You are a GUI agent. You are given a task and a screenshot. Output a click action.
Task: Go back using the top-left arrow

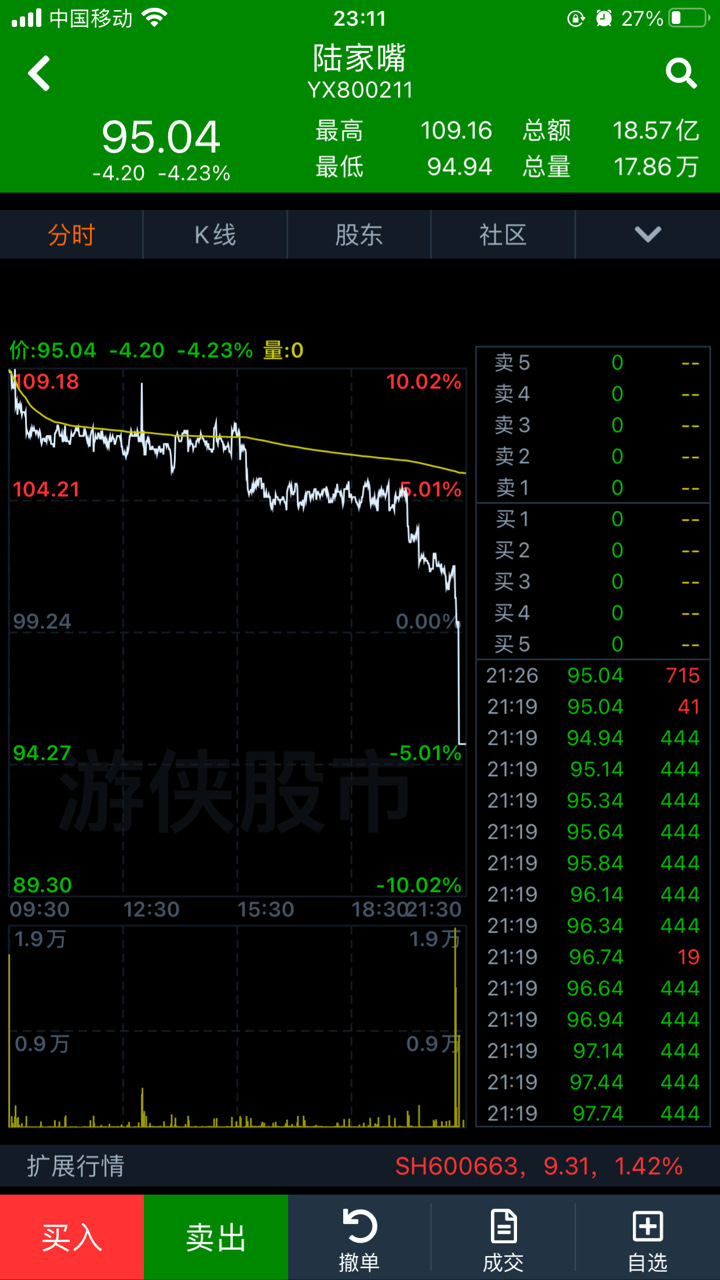tap(39, 73)
